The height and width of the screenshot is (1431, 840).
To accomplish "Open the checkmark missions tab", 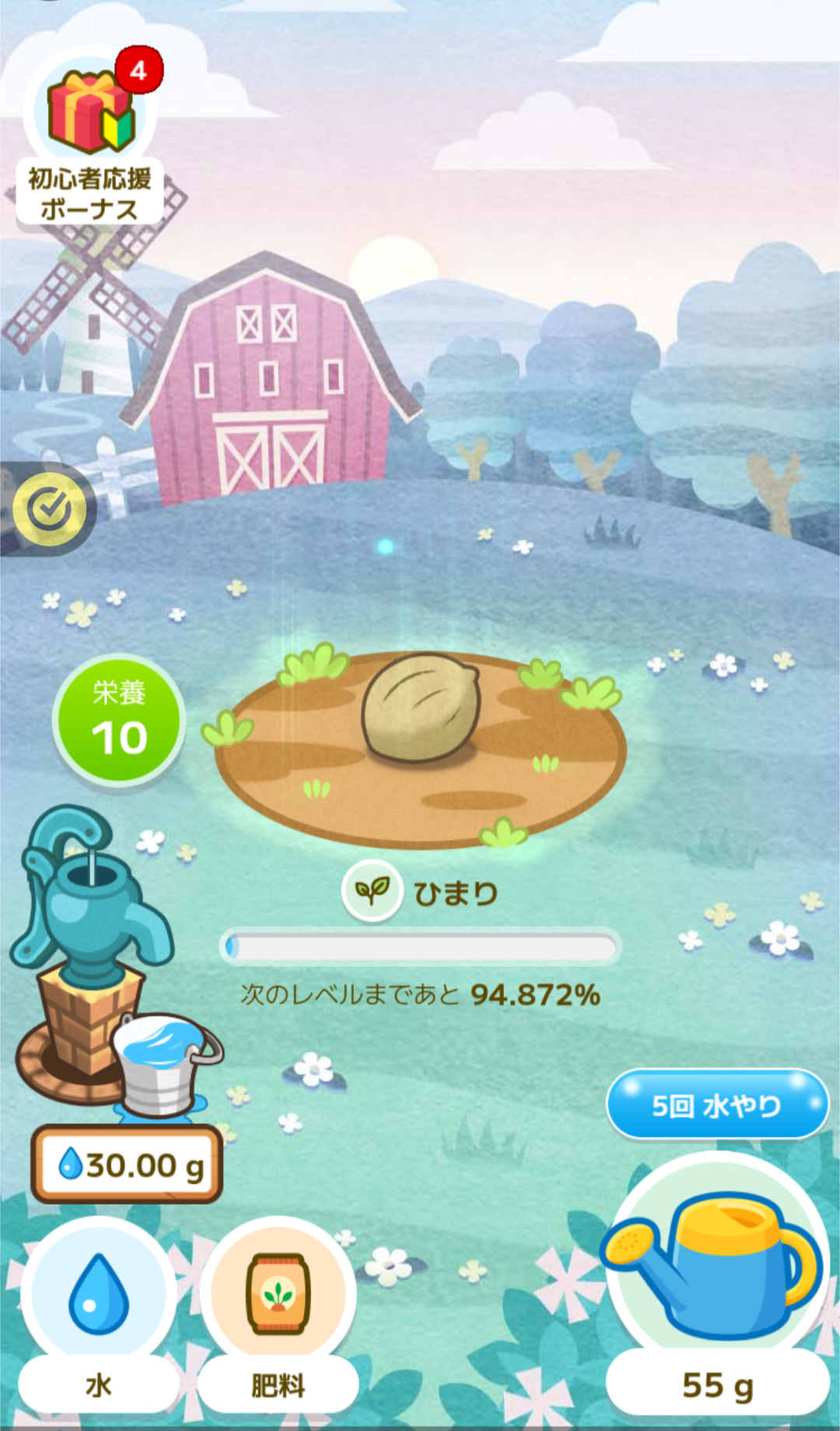I will (48, 509).
